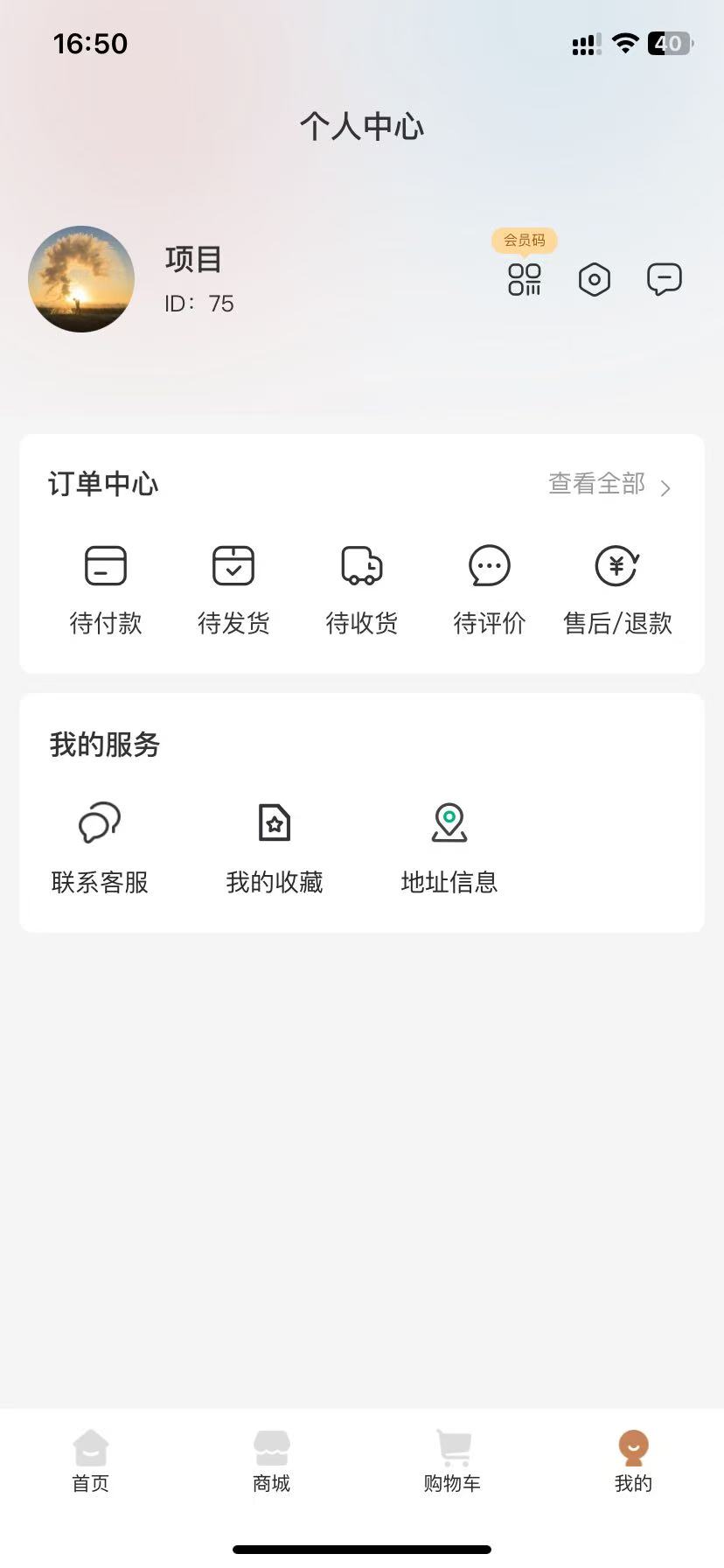This screenshot has height=1568, width=724.
Task: Tap the profile avatar picture
Action: [x=81, y=279]
